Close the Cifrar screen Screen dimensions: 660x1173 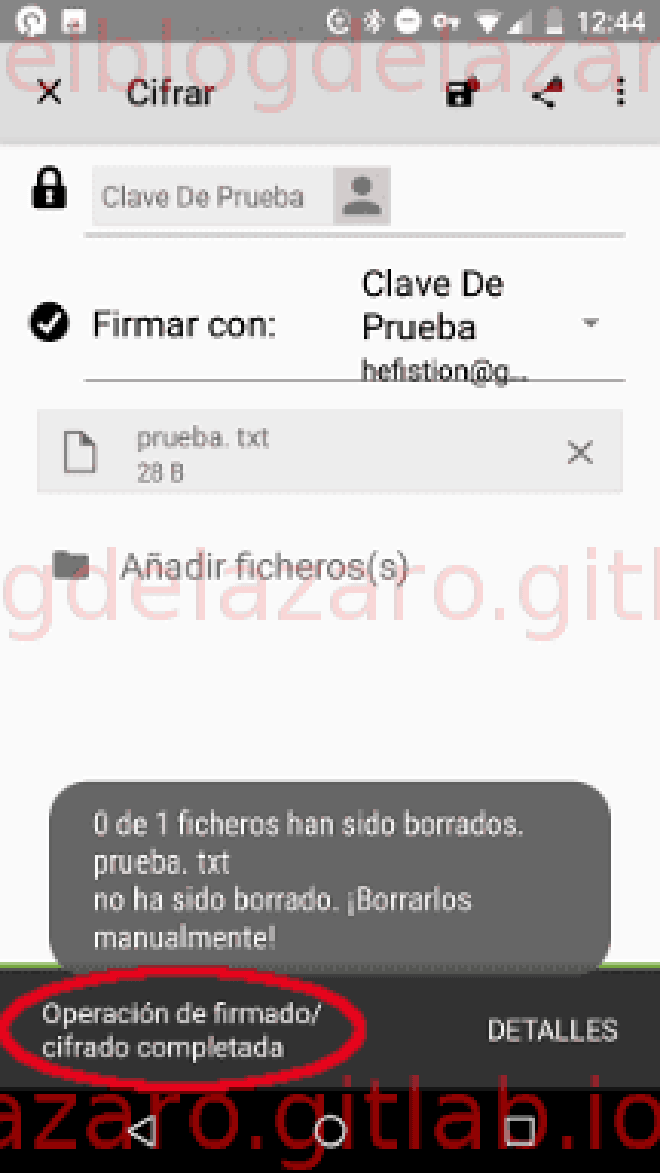click(48, 93)
